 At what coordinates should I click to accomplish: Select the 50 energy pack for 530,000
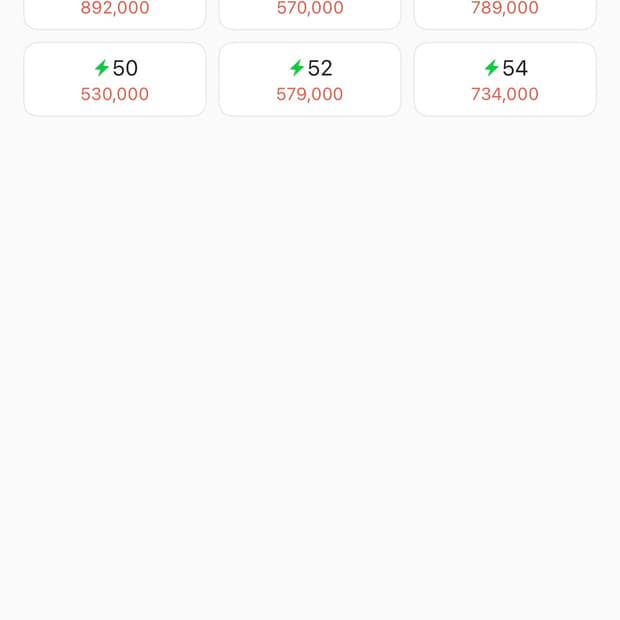pyautogui.click(x=115, y=80)
